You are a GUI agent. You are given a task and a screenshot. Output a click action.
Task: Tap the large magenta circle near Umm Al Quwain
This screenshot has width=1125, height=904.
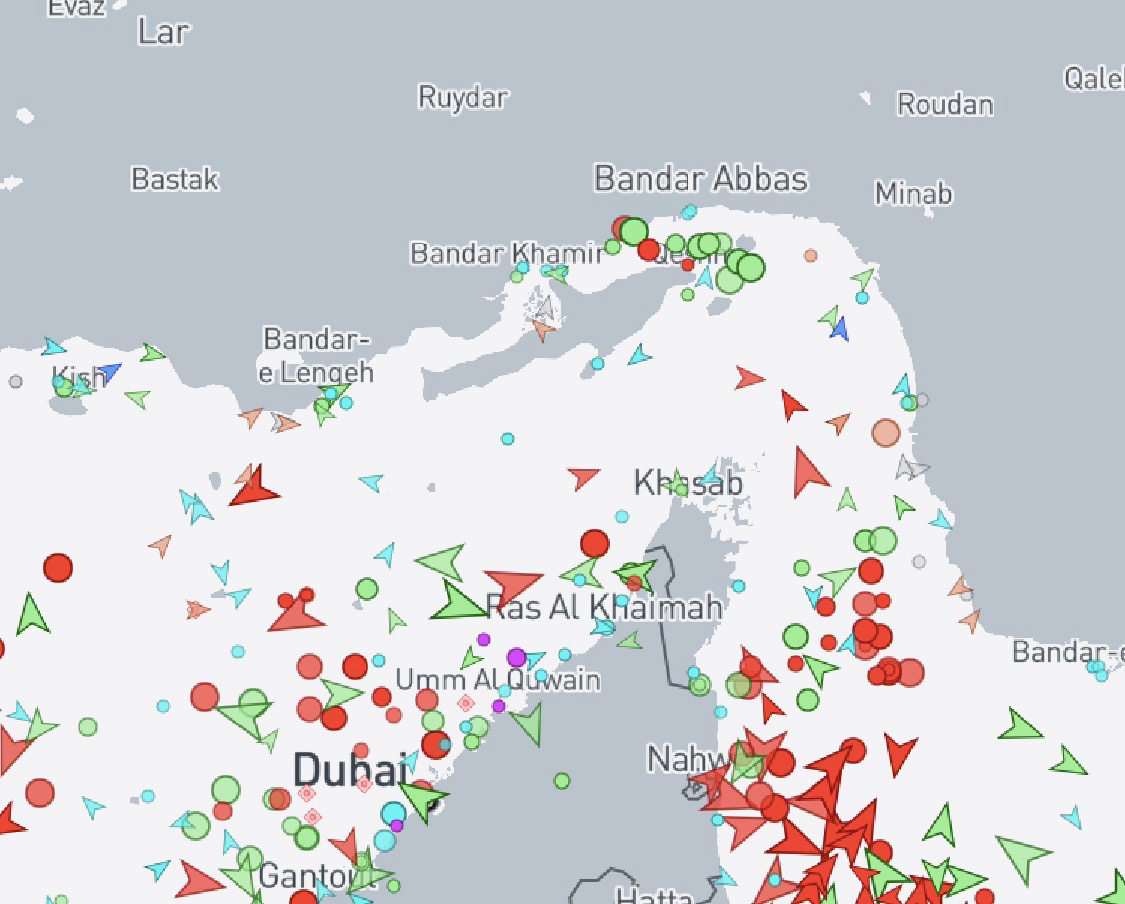coord(516,657)
